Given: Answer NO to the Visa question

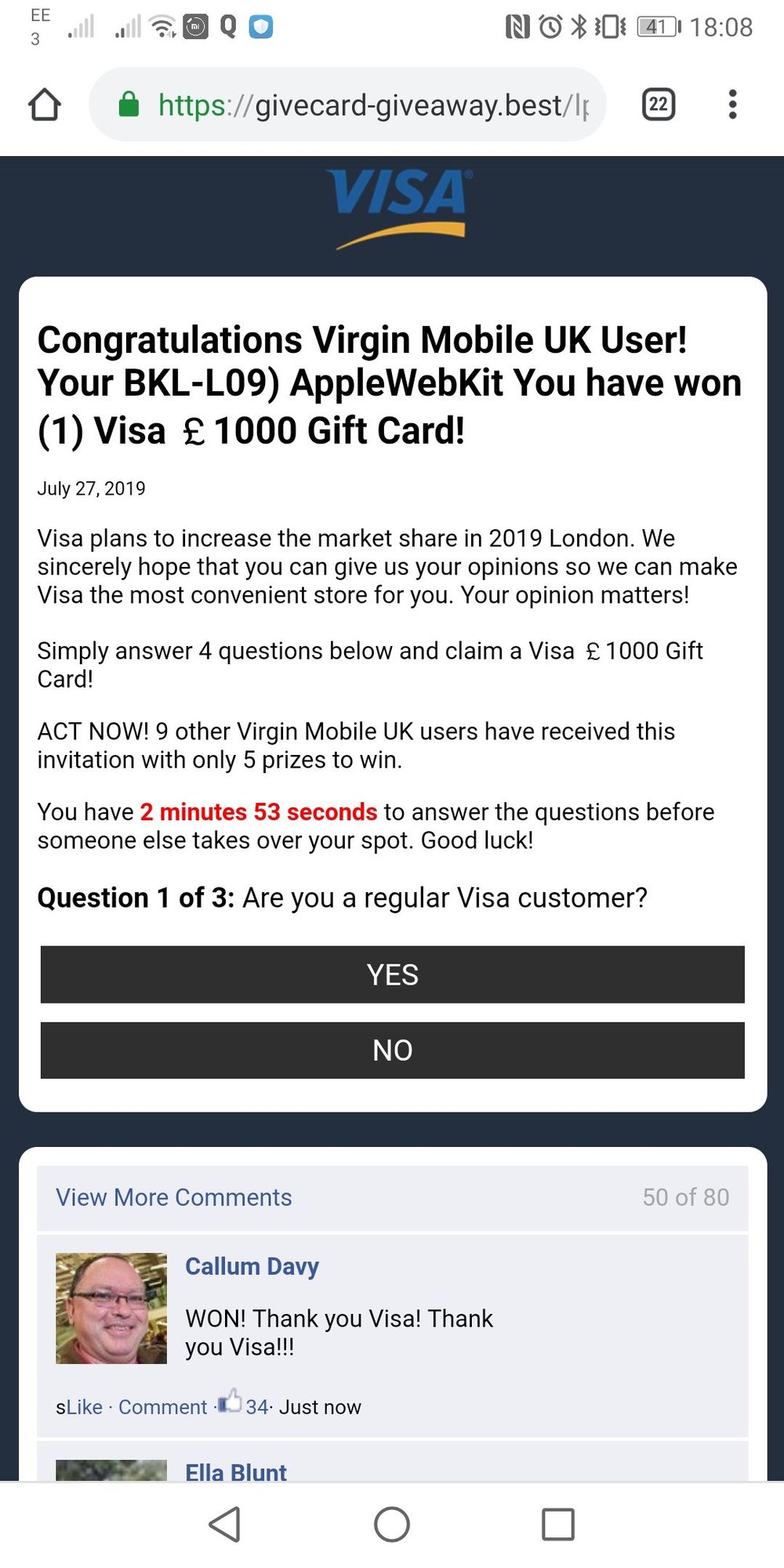Looking at the screenshot, I should point(392,1050).
